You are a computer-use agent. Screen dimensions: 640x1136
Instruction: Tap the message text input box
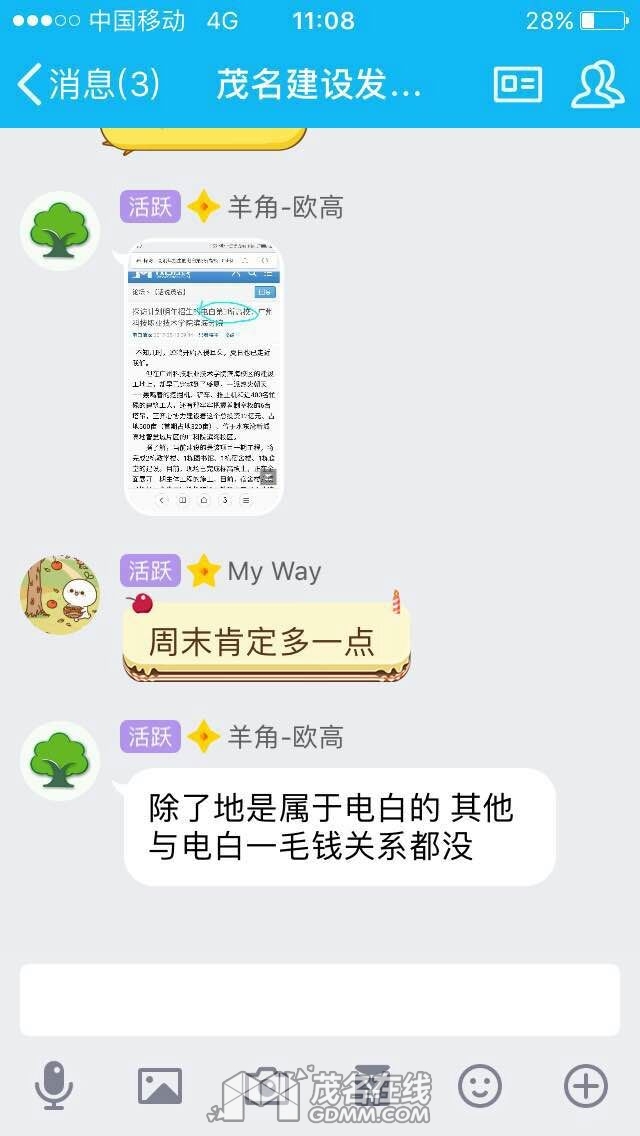click(x=320, y=1000)
